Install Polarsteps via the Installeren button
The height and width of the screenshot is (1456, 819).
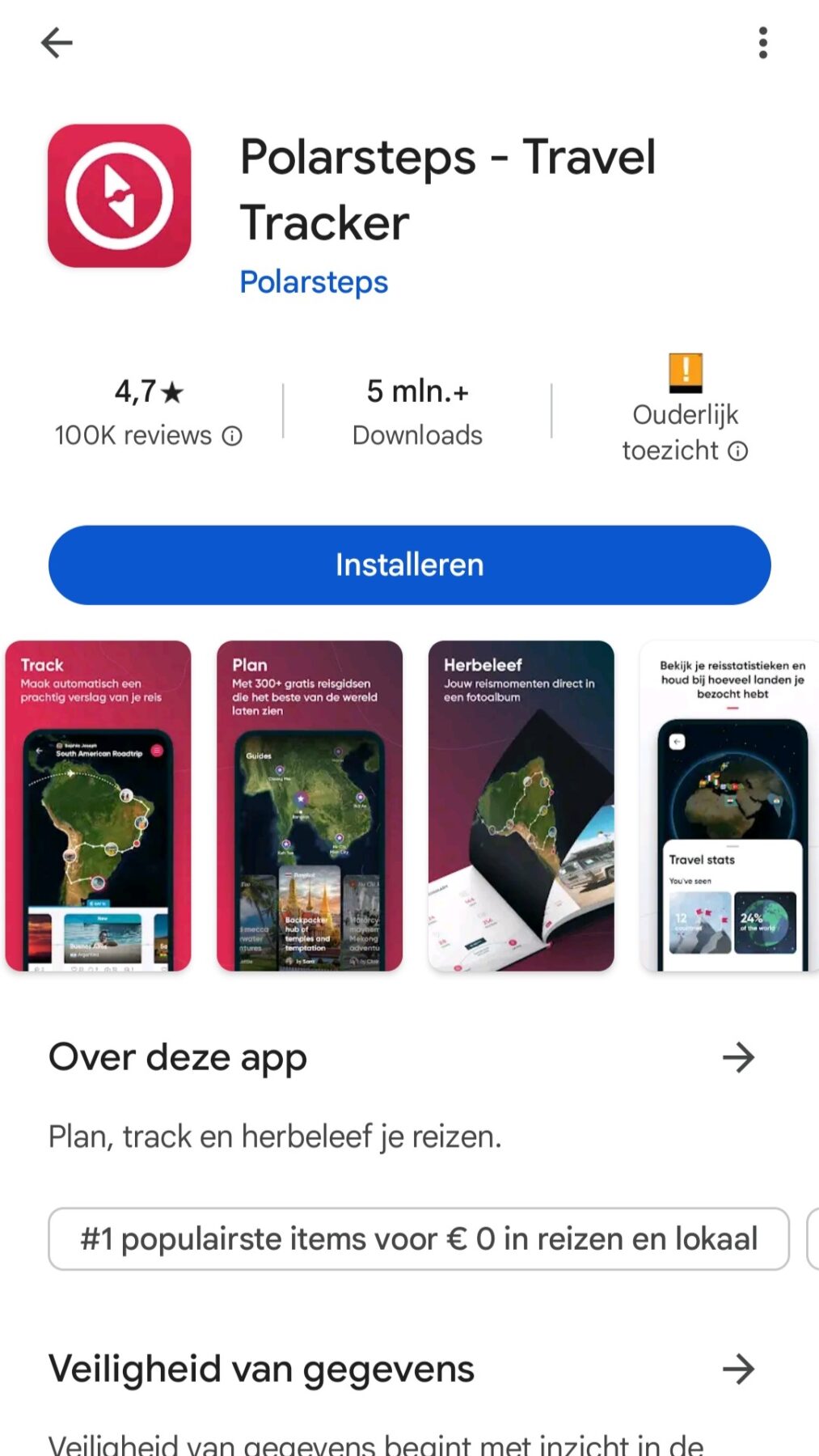point(409,565)
